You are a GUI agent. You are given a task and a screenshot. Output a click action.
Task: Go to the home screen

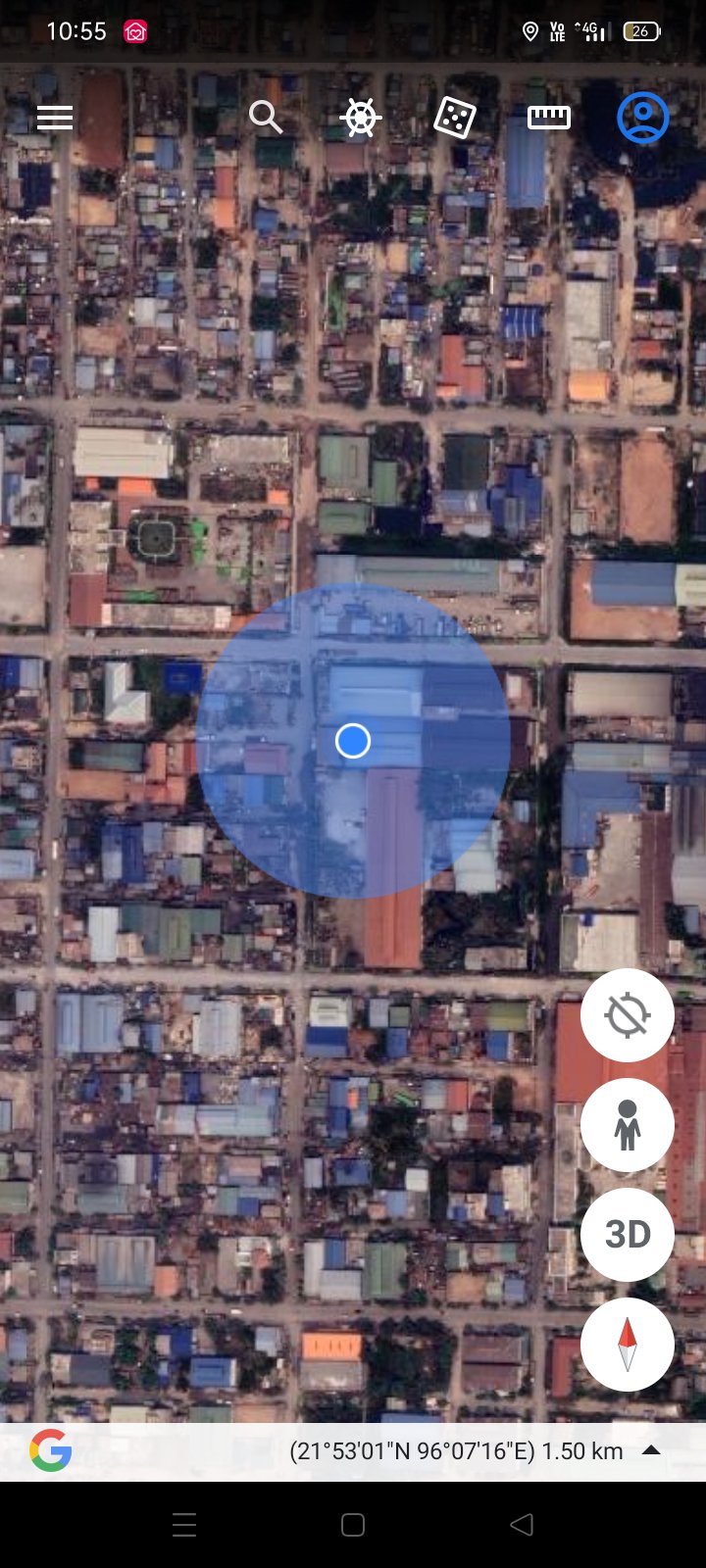click(353, 1525)
